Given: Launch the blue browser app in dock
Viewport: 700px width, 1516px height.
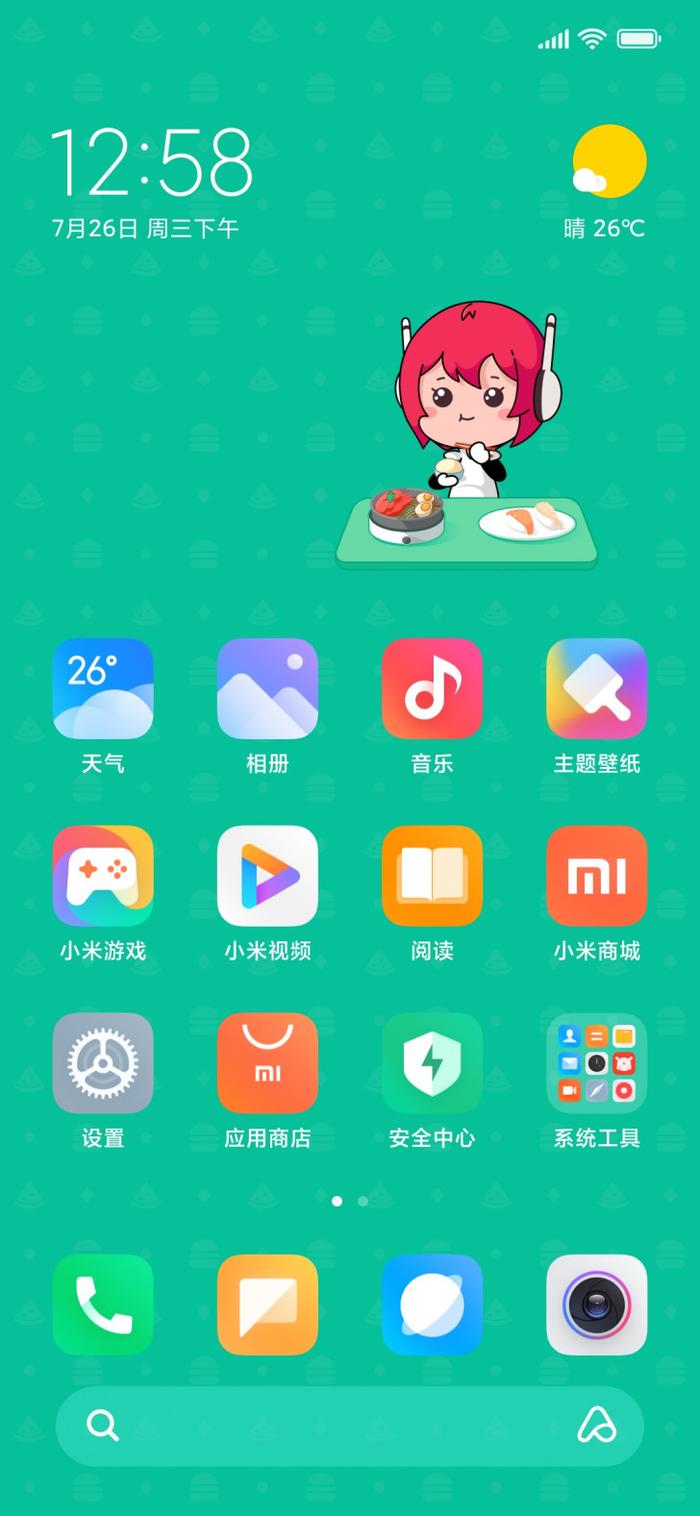Looking at the screenshot, I should tap(432, 1305).
